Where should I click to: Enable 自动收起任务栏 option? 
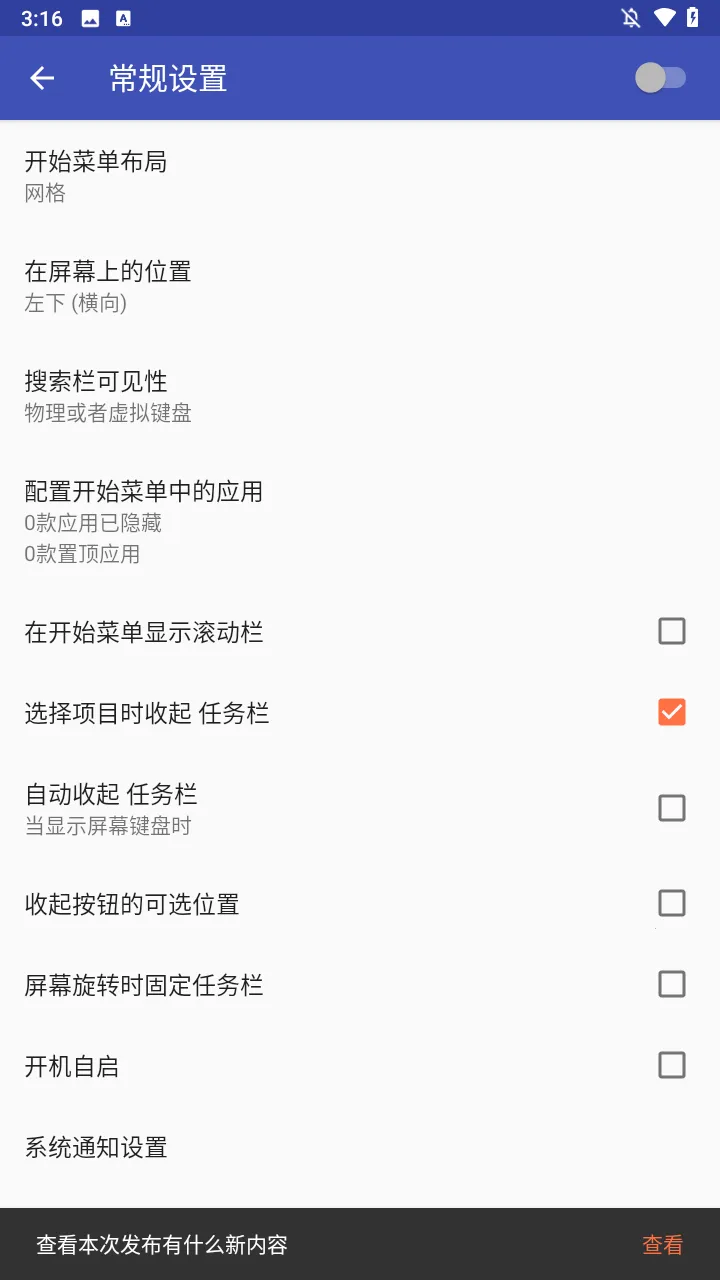[x=671, y=807]
